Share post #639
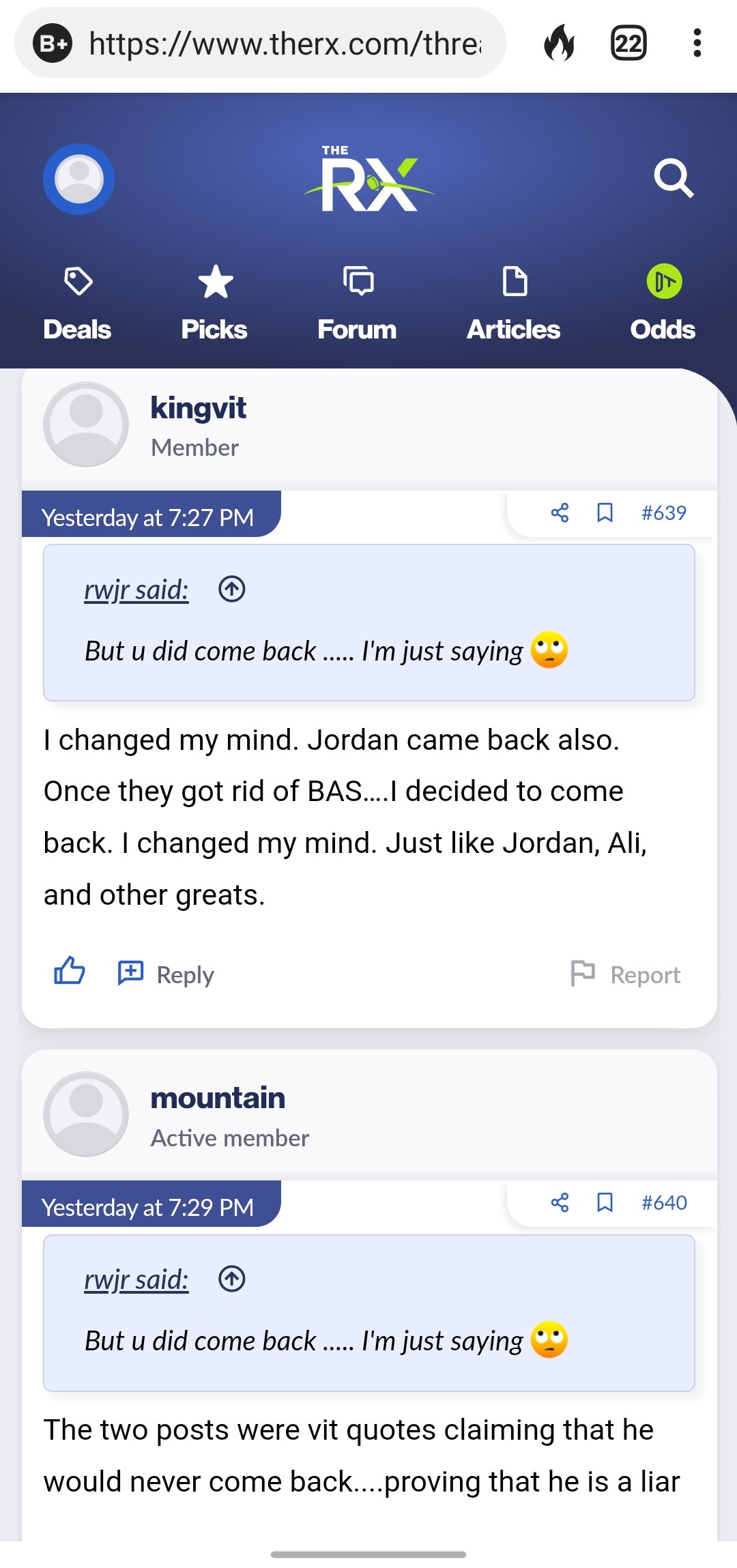The image size is (737, 1568). click(560, 512)
